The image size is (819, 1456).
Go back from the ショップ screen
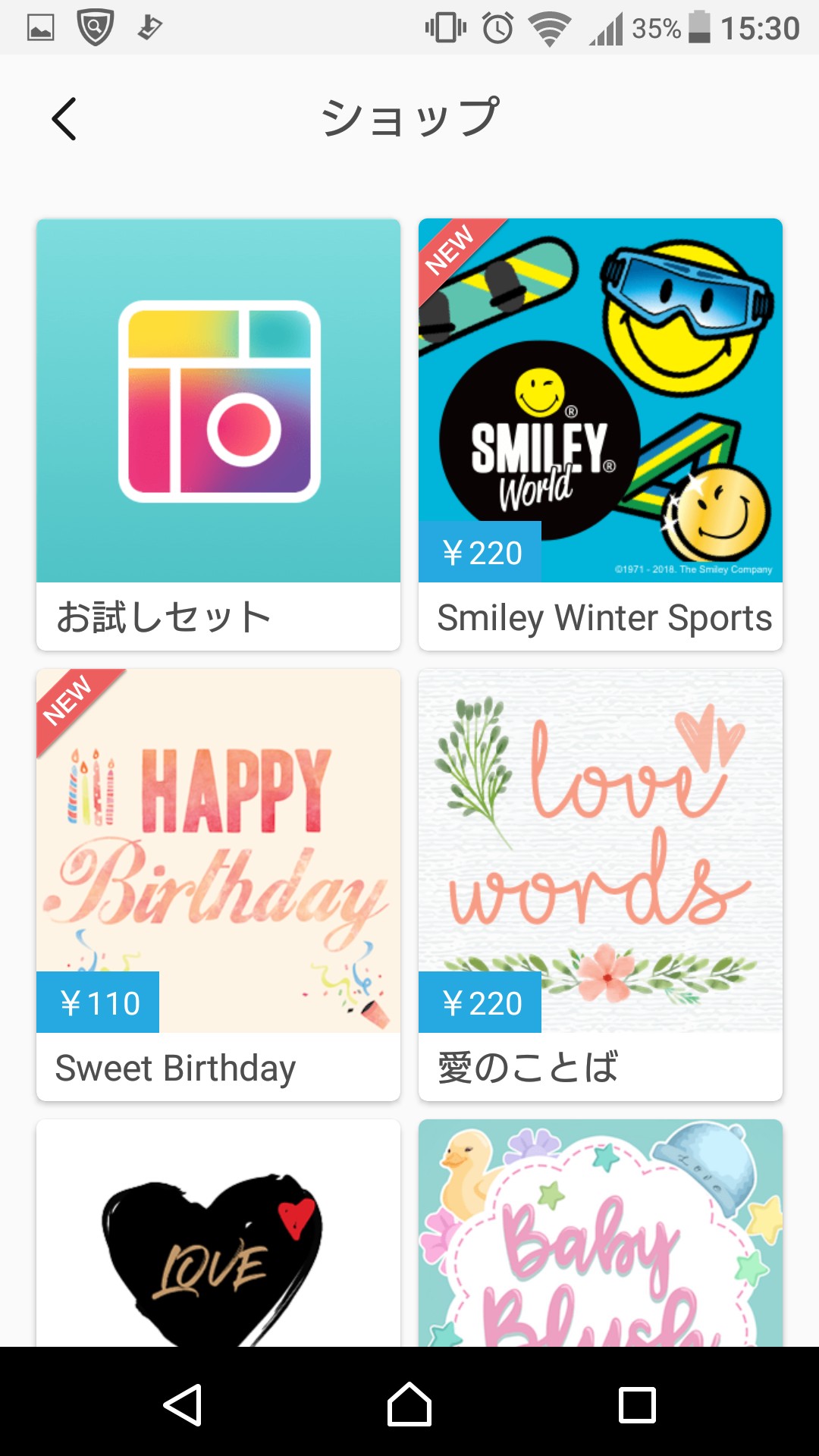[64, 119]
